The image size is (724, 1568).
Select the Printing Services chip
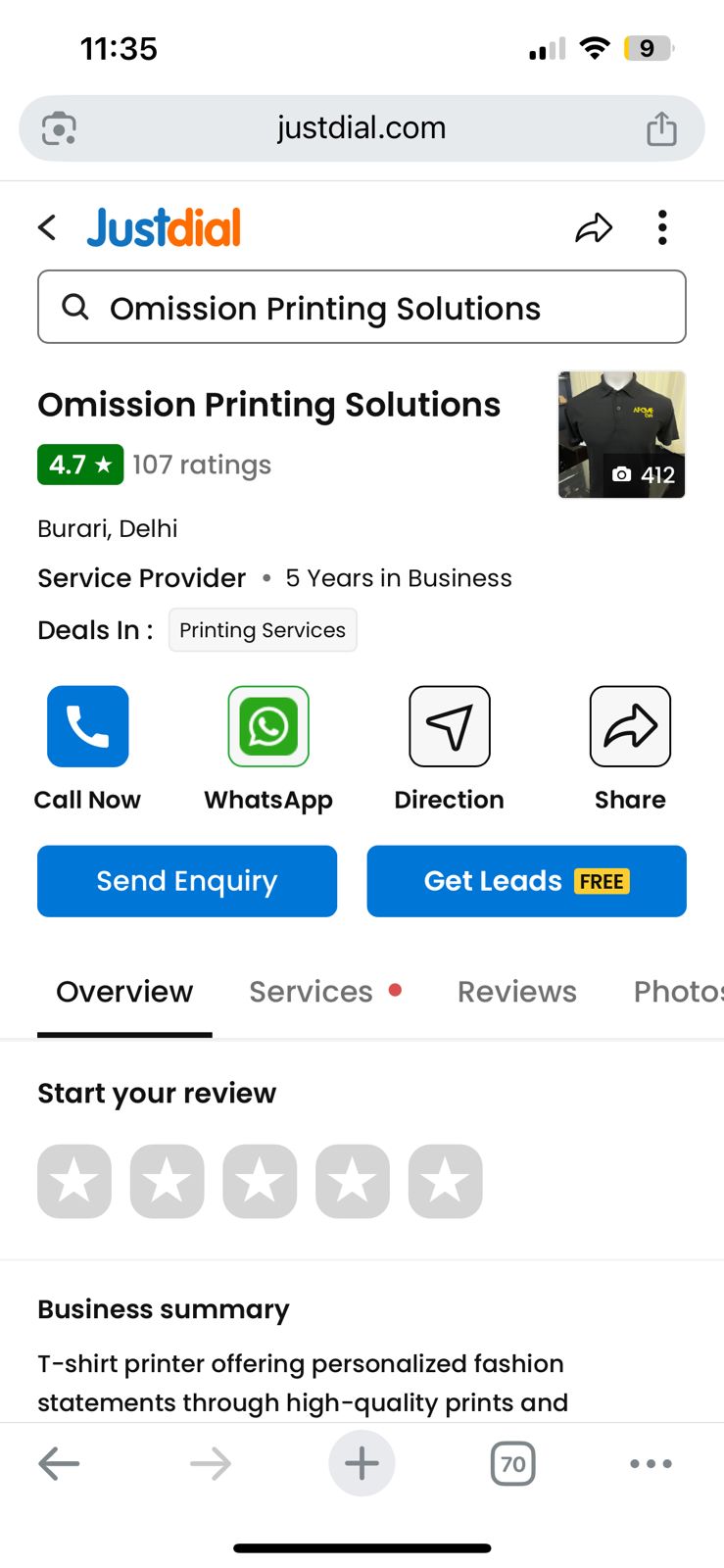263,630
